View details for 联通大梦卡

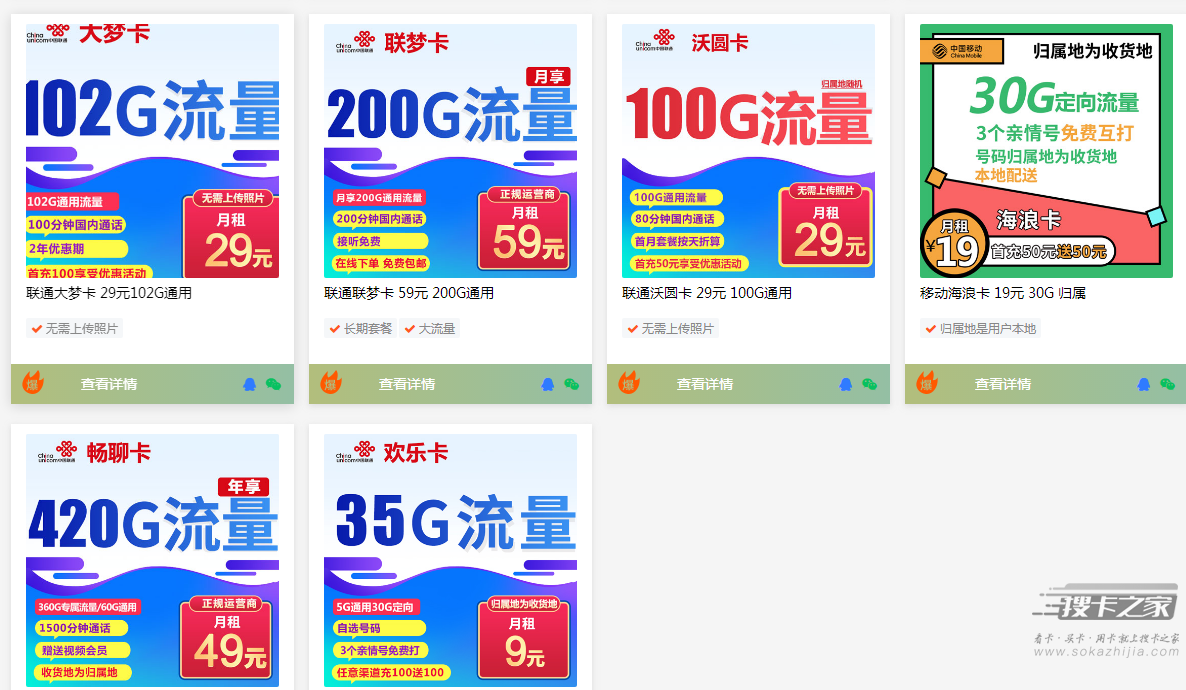(x=109, y=384)
